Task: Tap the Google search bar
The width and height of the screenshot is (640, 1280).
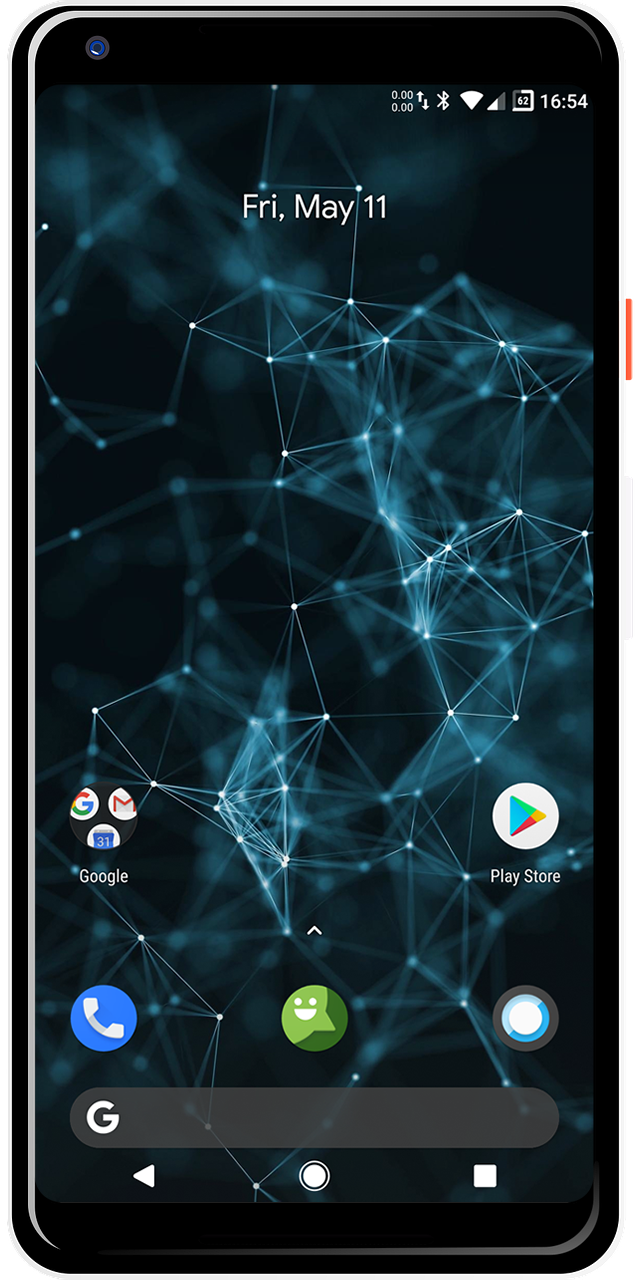Action: (314, 1117)
